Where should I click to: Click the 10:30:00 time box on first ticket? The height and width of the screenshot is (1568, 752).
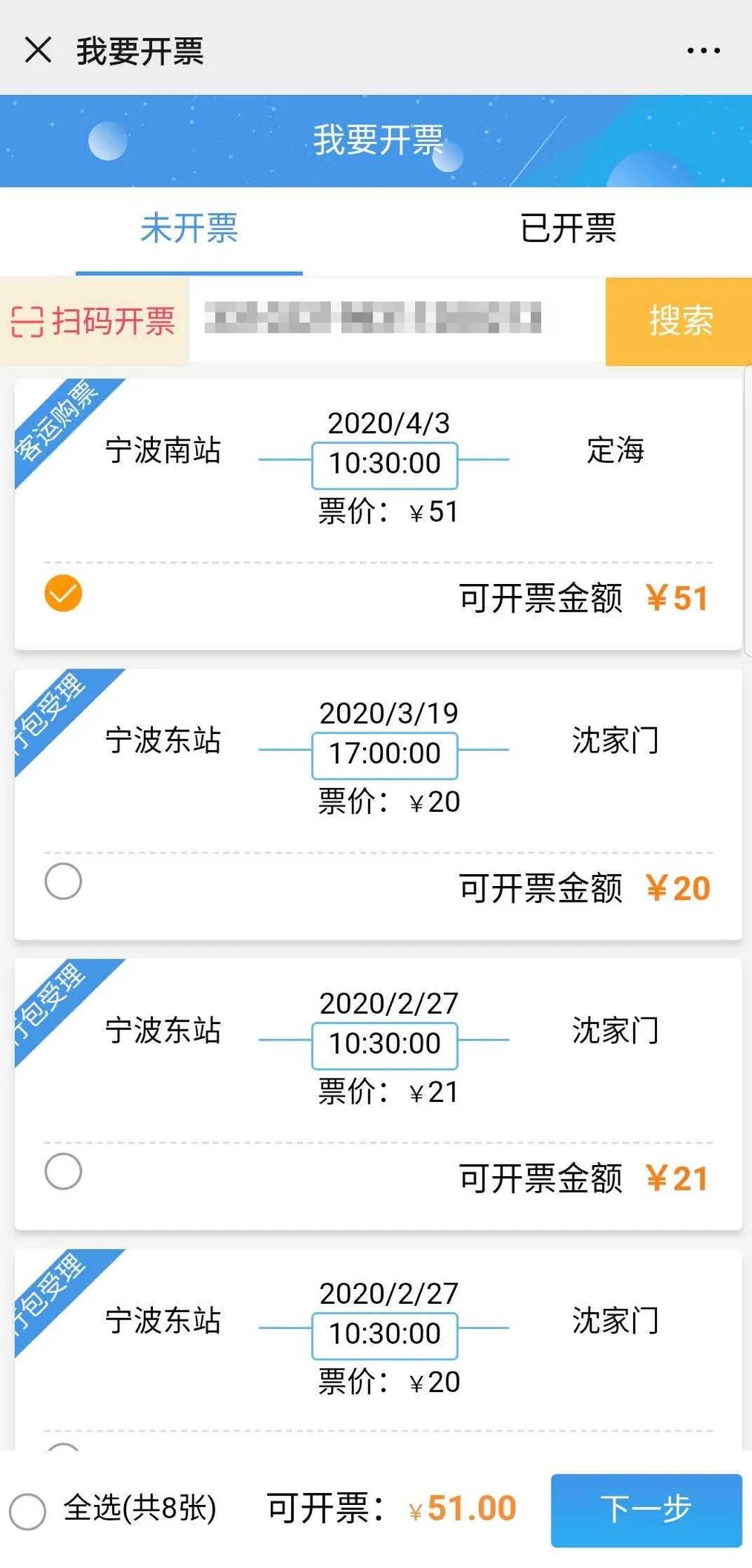[384, 465]
